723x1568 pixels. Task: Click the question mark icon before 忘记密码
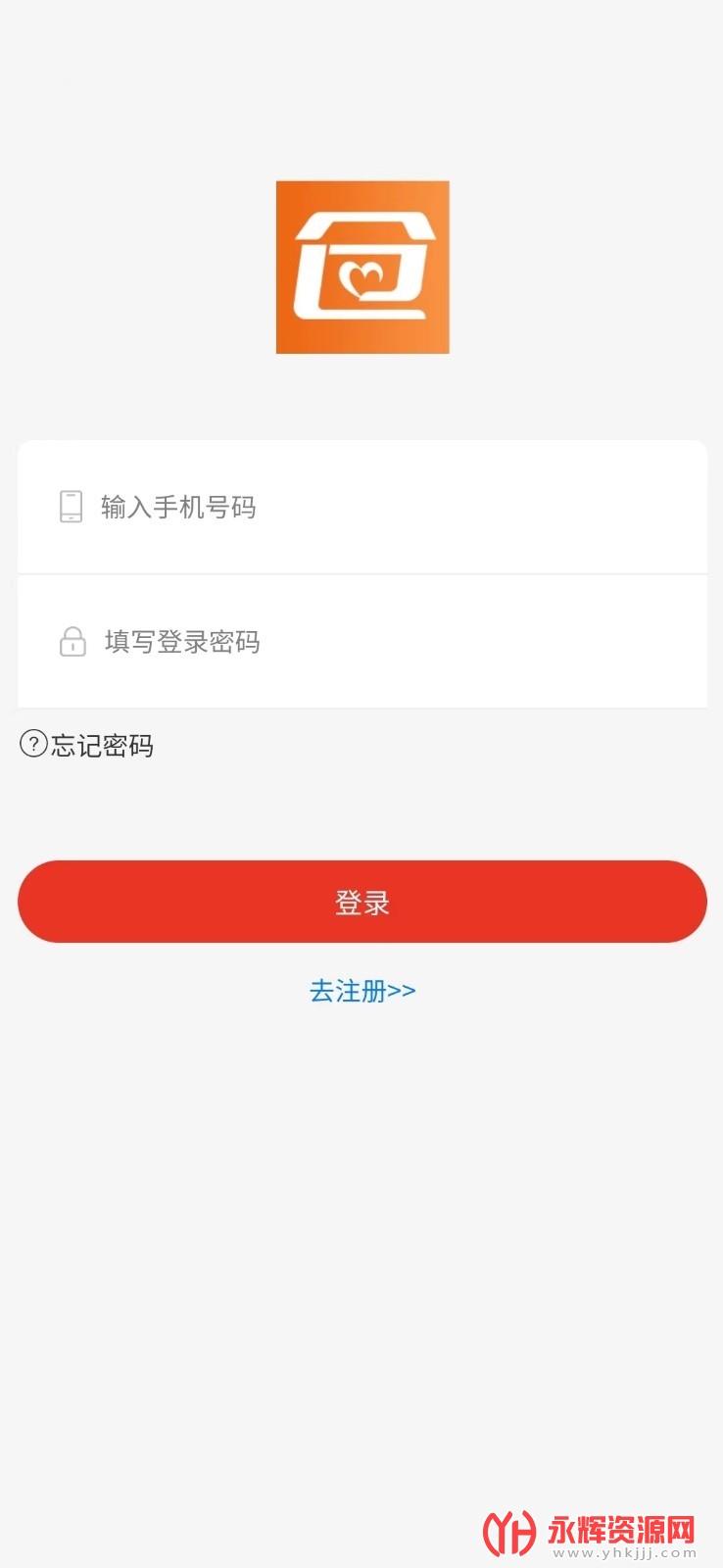click(32, 746)
